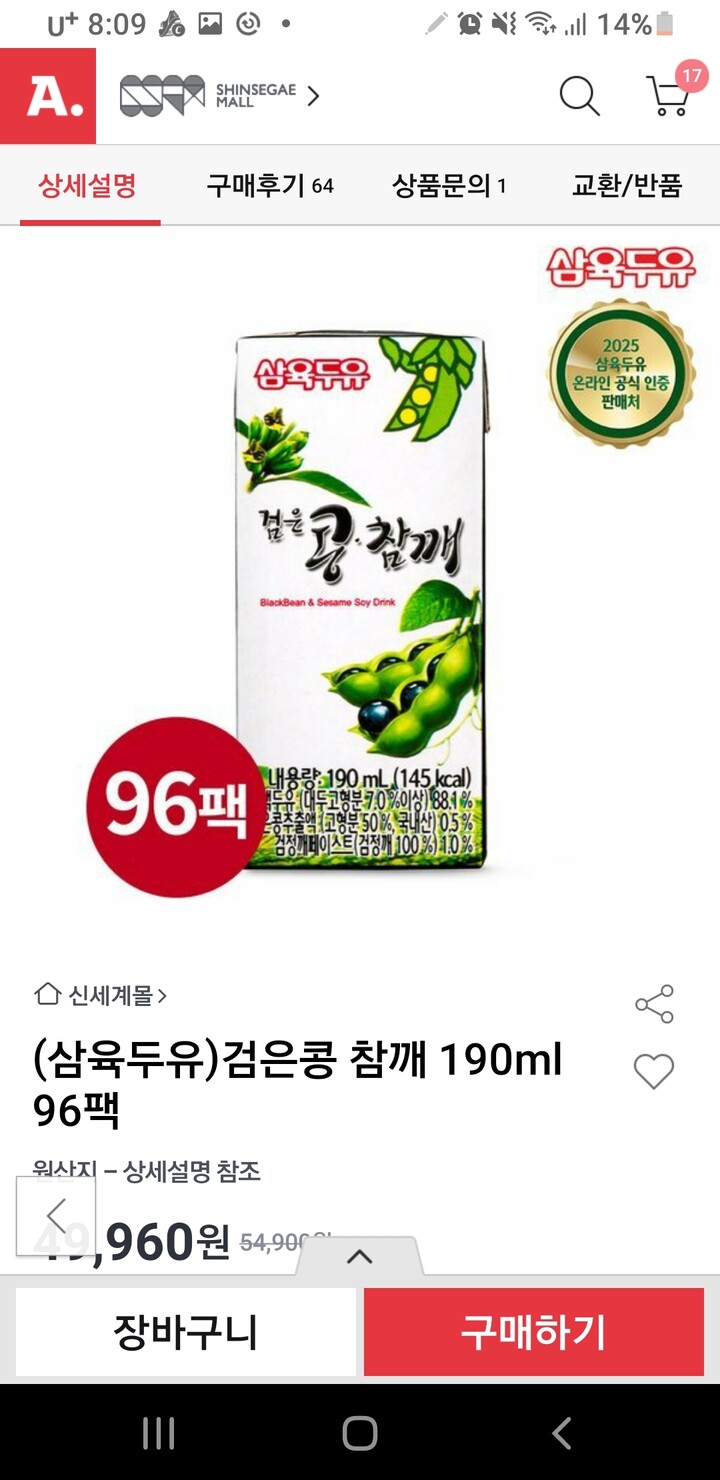The height and width of the screenshot is (1480, 720).
Task: Tap the 구매하기 purchase button
Action: point(533,1333)
